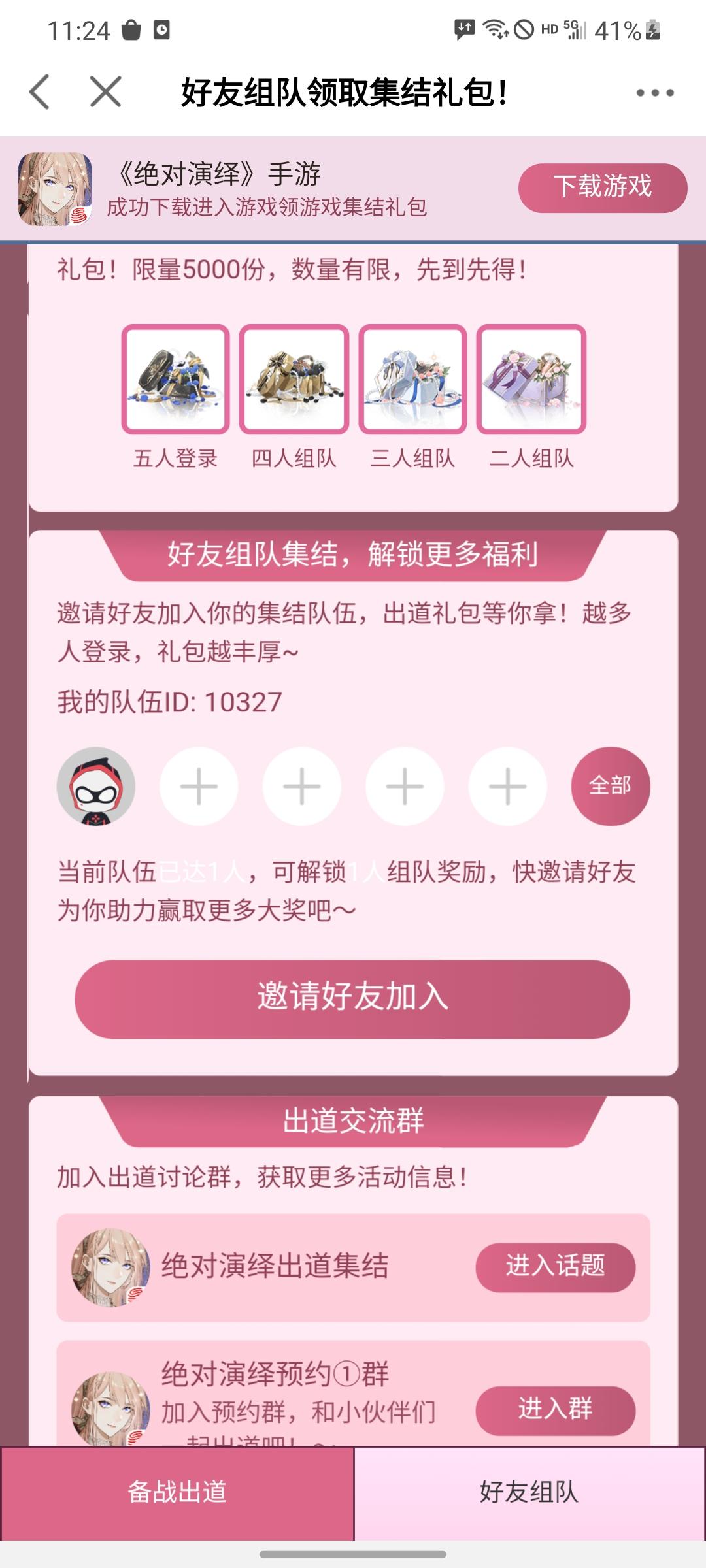The image size is (706, 1568).
Task: Expand the 全部 member list circle
Action: click(608, 787)
